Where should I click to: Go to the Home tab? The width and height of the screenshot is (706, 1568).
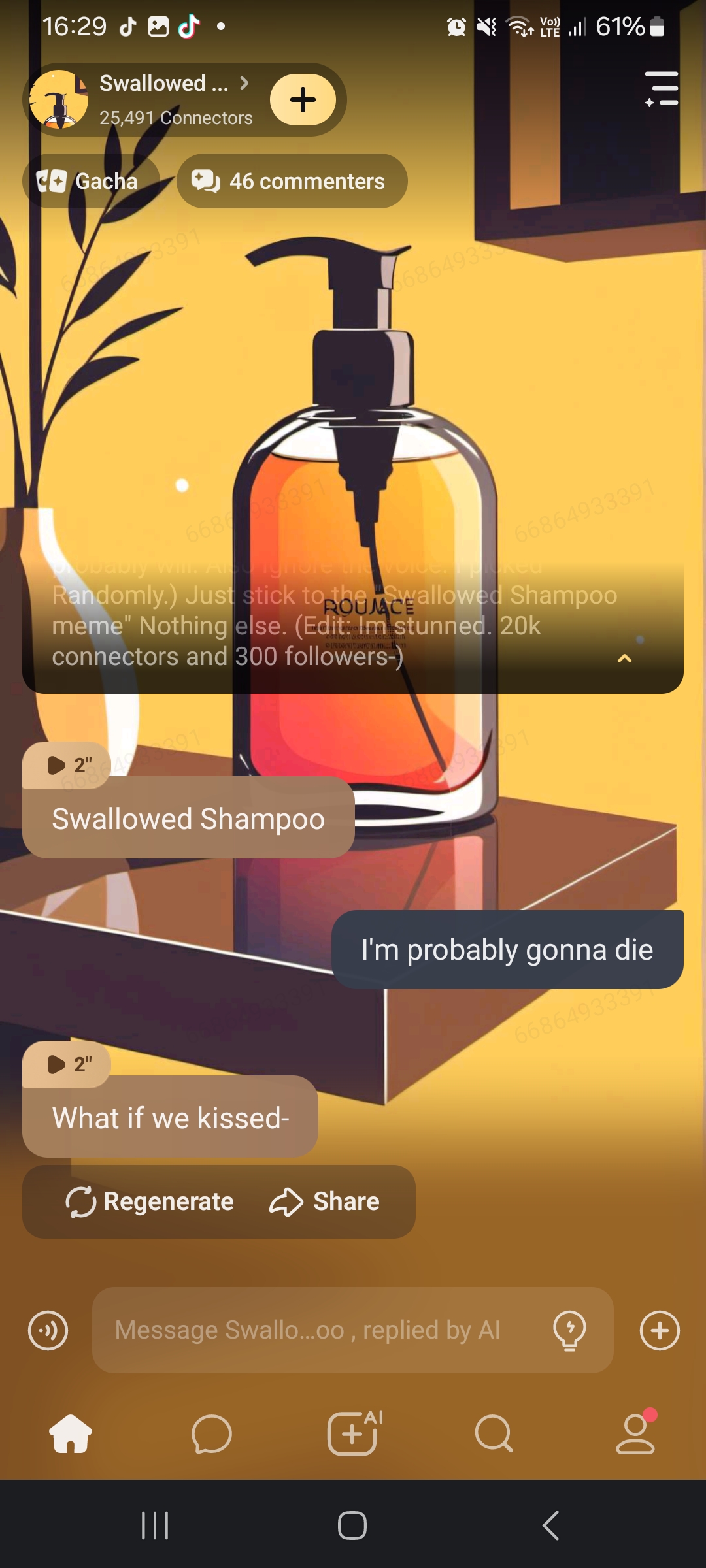71,1434
